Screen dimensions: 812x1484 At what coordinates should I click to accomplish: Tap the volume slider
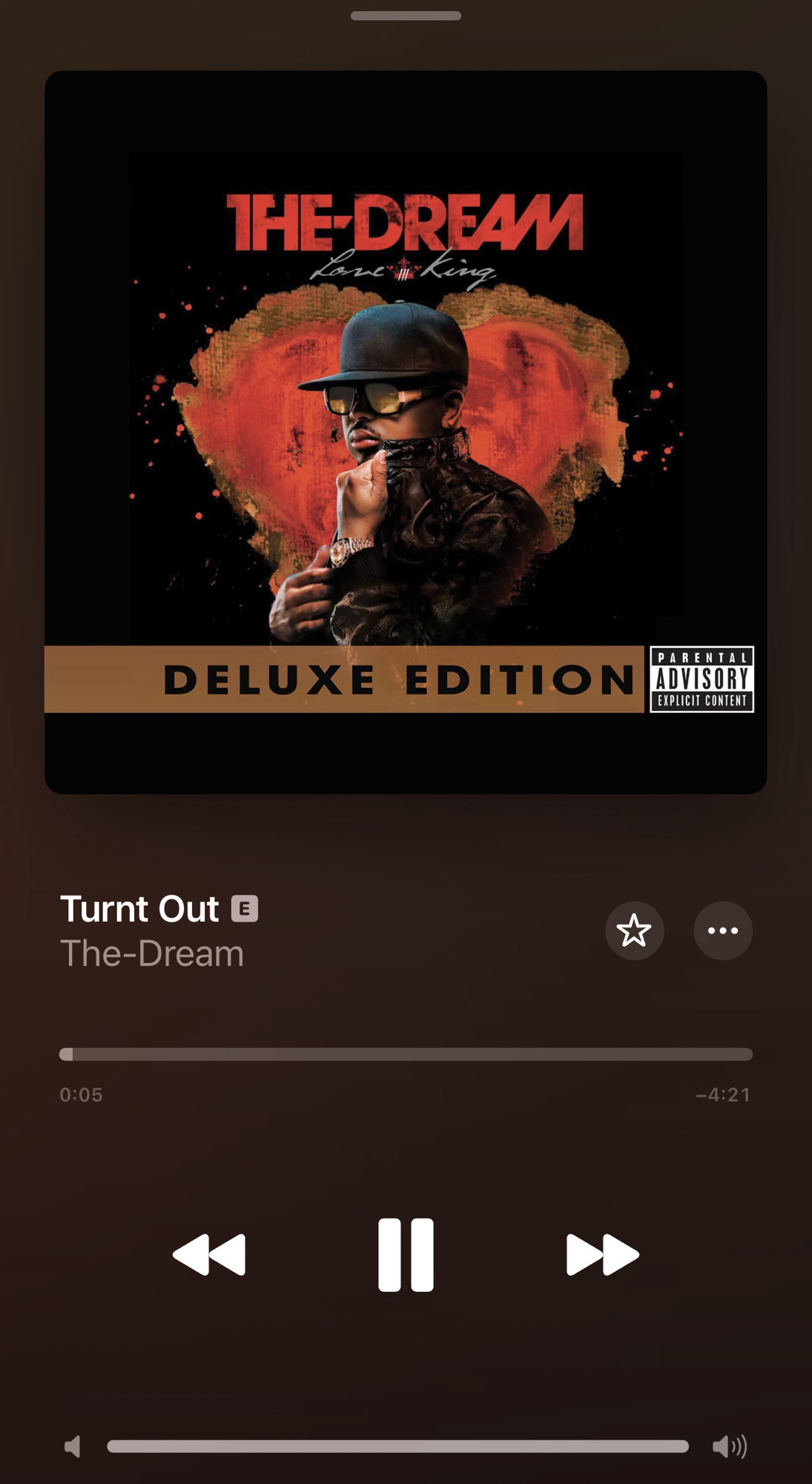pos(397,1446)
